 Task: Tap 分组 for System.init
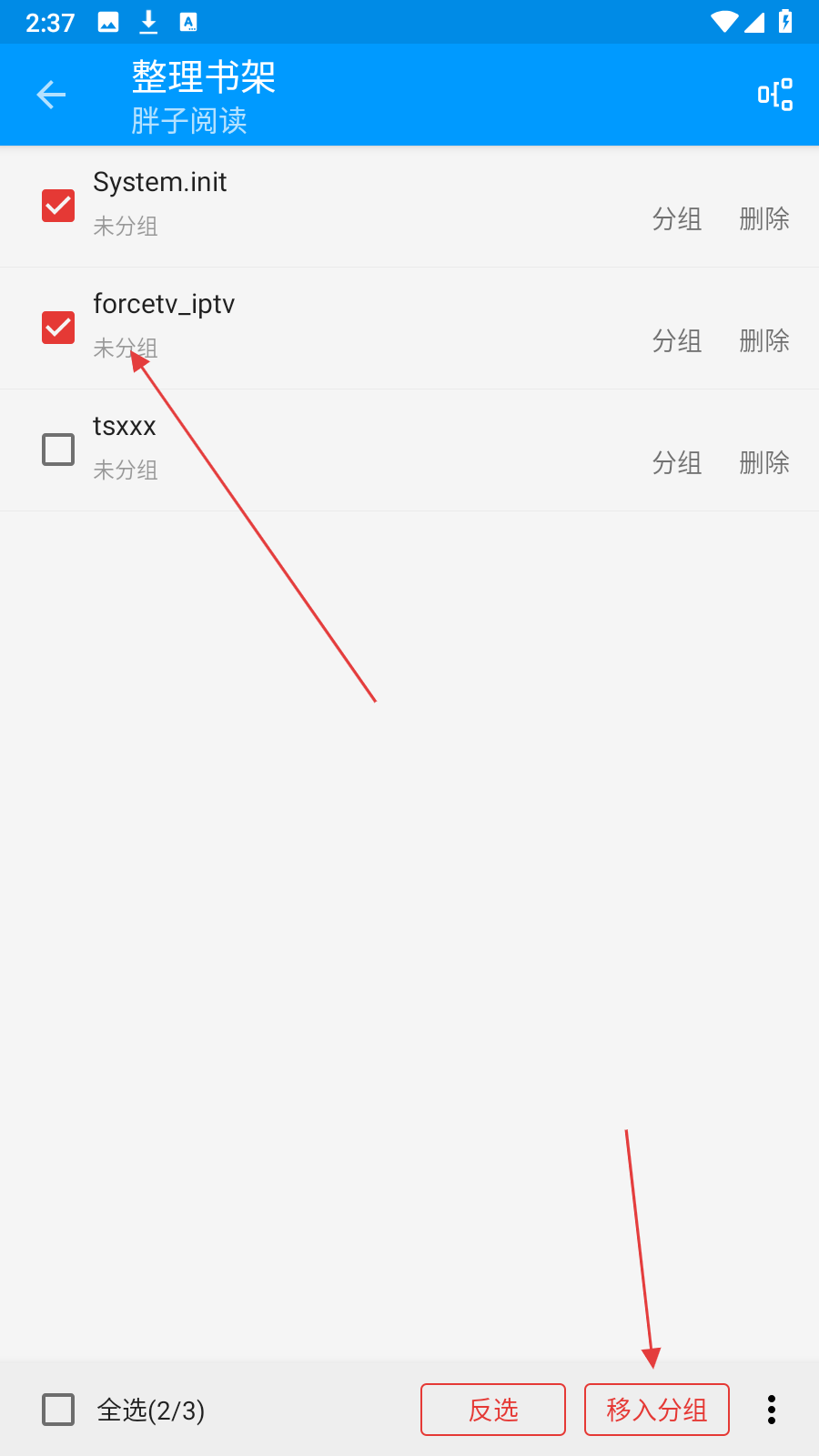676,219
